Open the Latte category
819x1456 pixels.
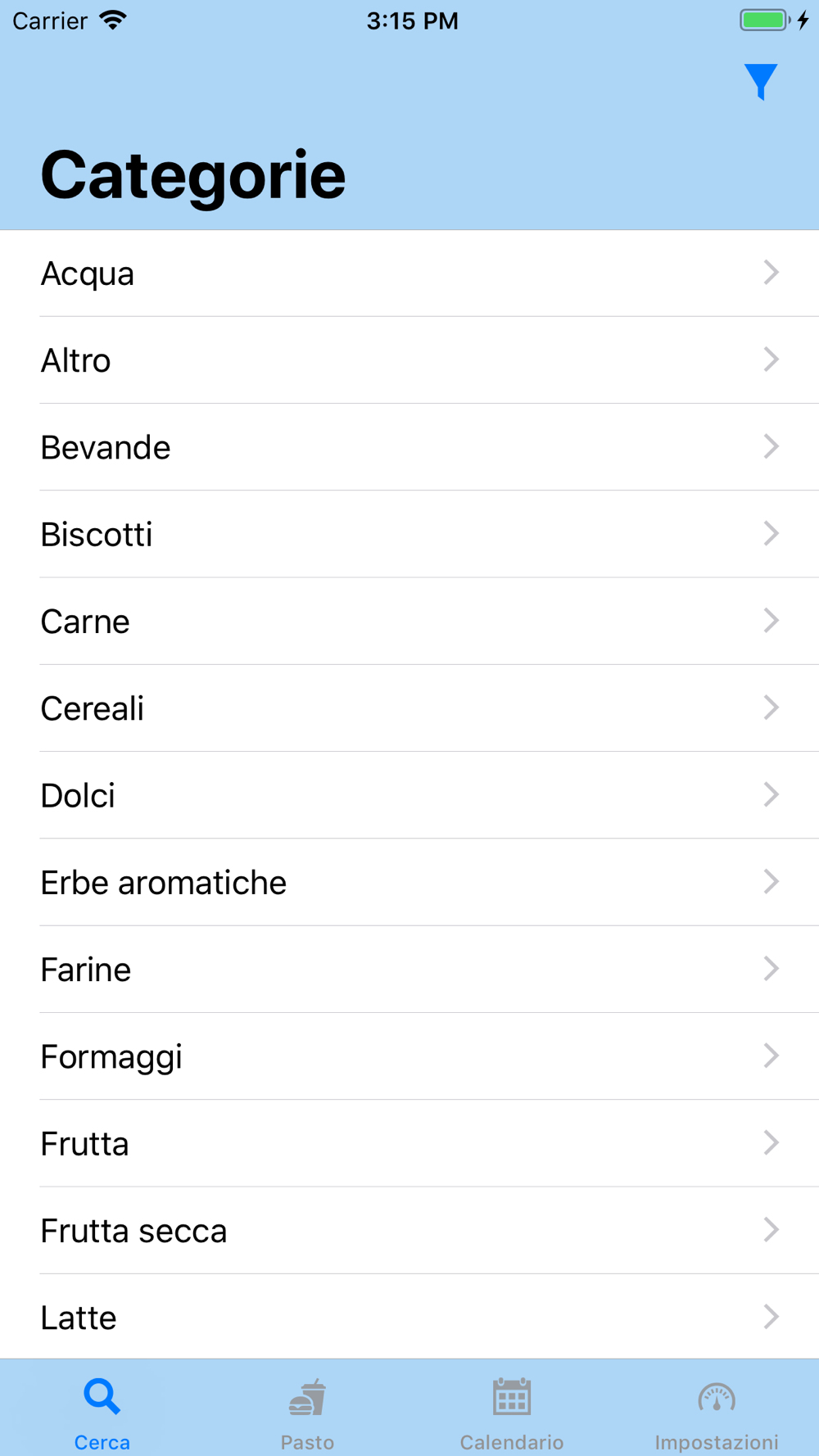click(409, 1317)
